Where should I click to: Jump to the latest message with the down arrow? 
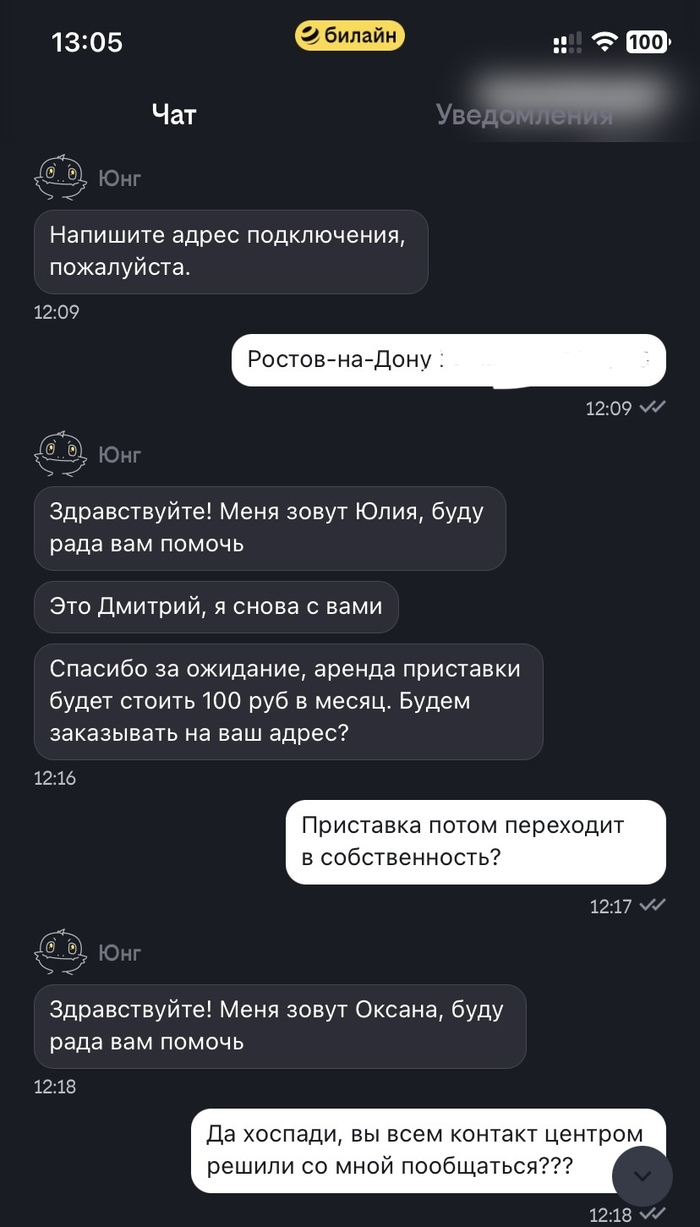(642, 1176)
